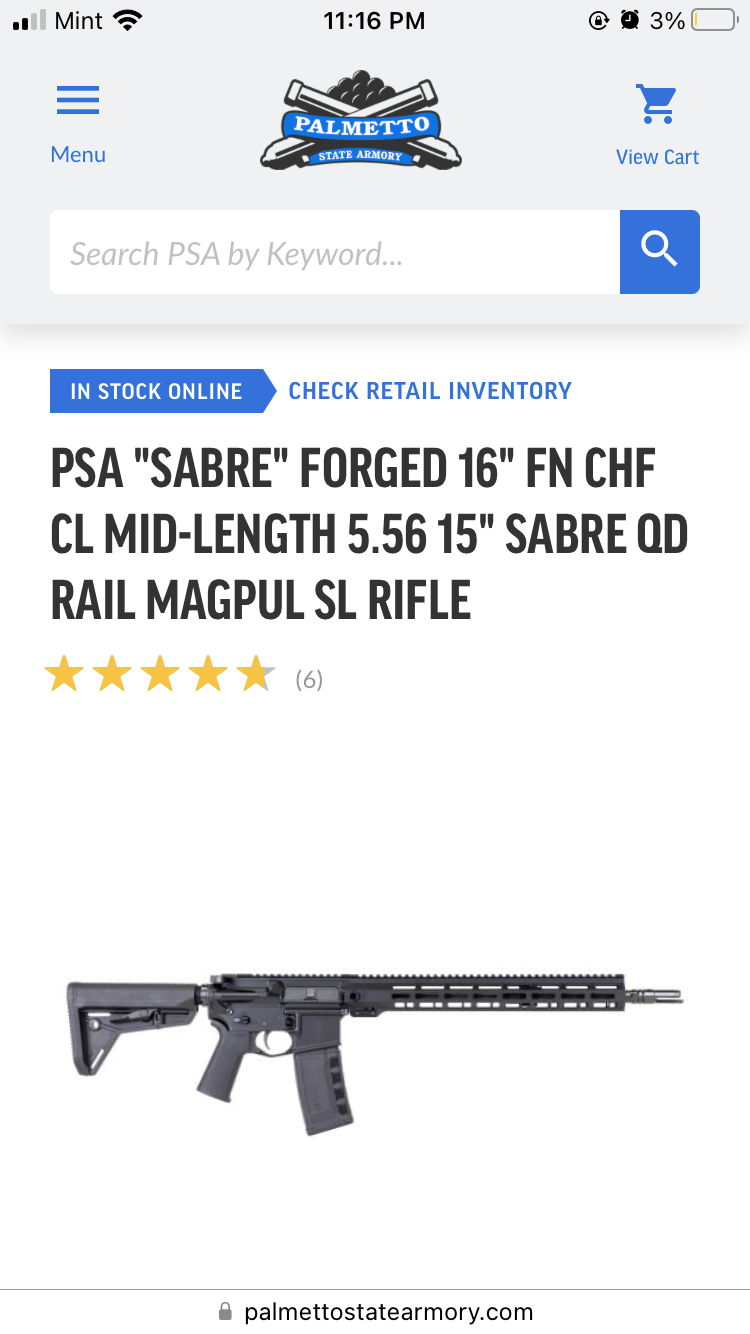The image size is (750, 1334).
Task: Go to Palmetto State Armory homepage logo
Action: pos(361,122)
